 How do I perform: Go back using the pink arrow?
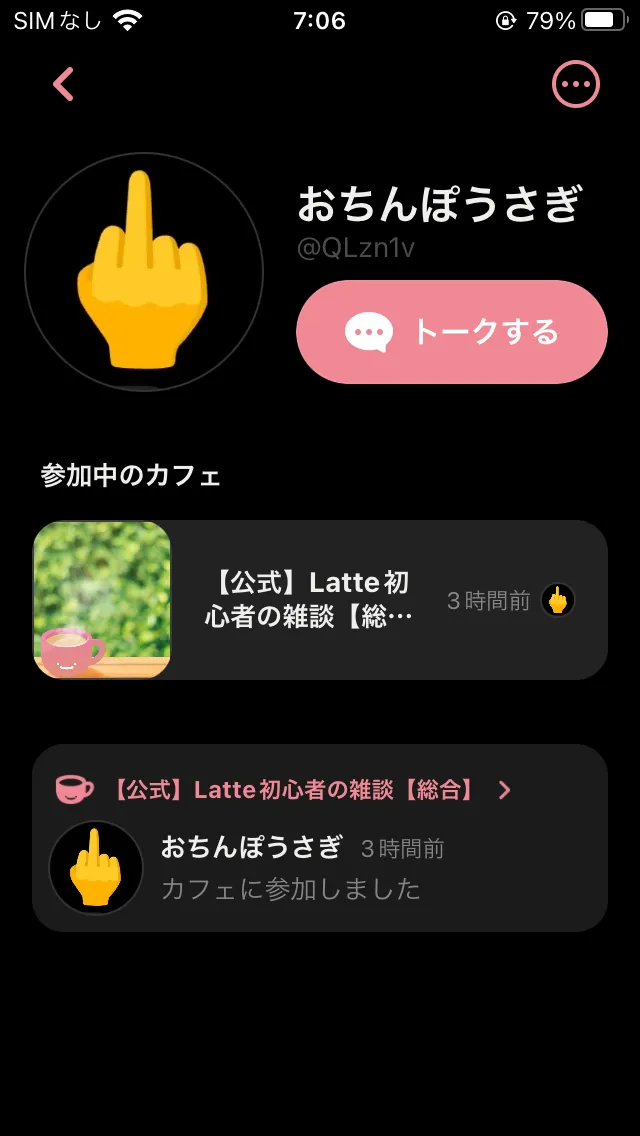(64, 85)
